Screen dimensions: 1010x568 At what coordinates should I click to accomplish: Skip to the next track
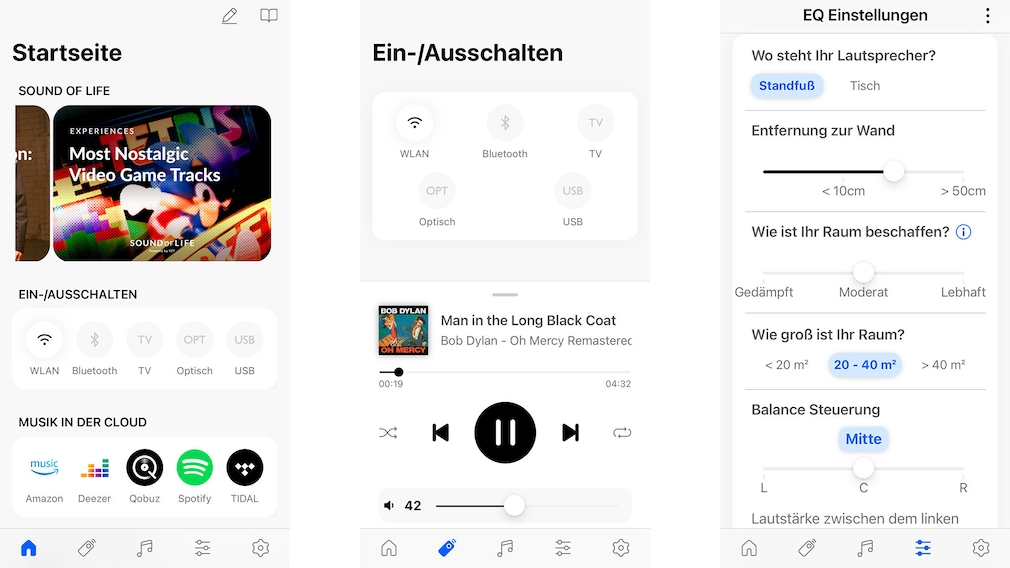(570, 432)
